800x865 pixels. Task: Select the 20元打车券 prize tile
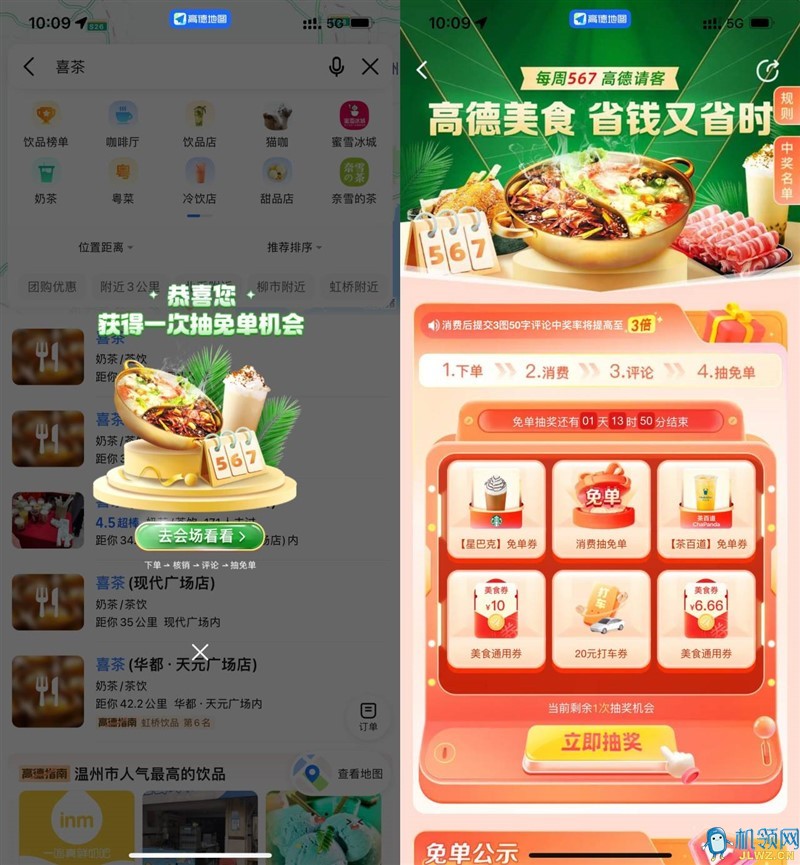point(601,618)
